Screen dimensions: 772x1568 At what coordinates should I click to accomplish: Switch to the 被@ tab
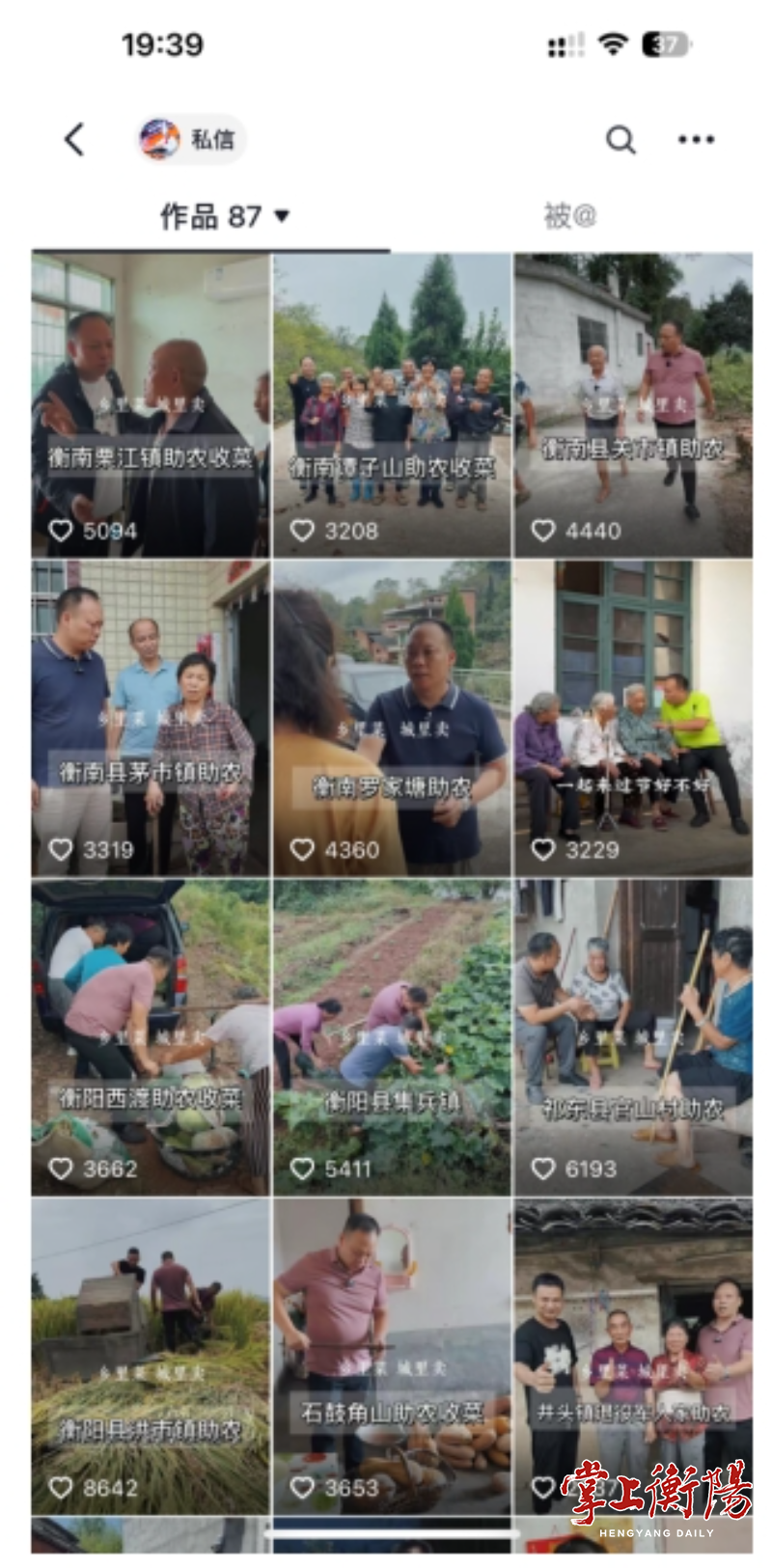tap(569, 216)
